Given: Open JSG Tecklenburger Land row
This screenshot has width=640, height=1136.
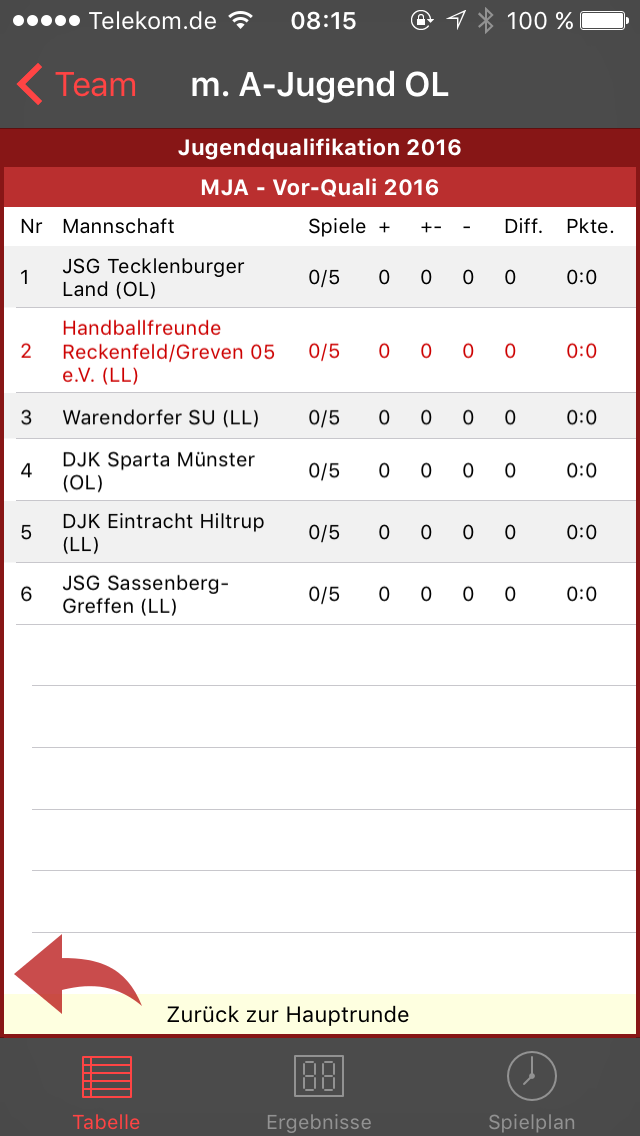Looking at the screenshot, I should (320, 277).
